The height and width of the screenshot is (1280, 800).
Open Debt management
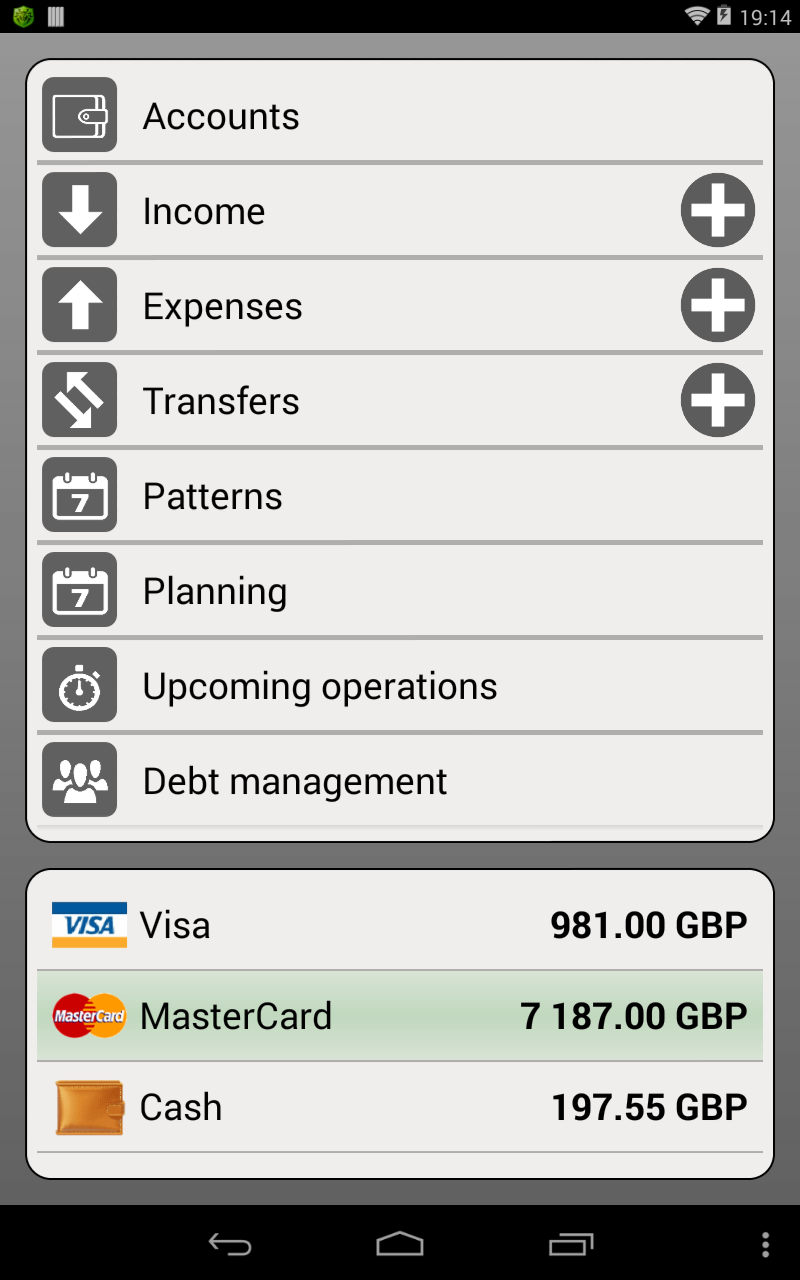pyautogui.click(x=400, y=781)
